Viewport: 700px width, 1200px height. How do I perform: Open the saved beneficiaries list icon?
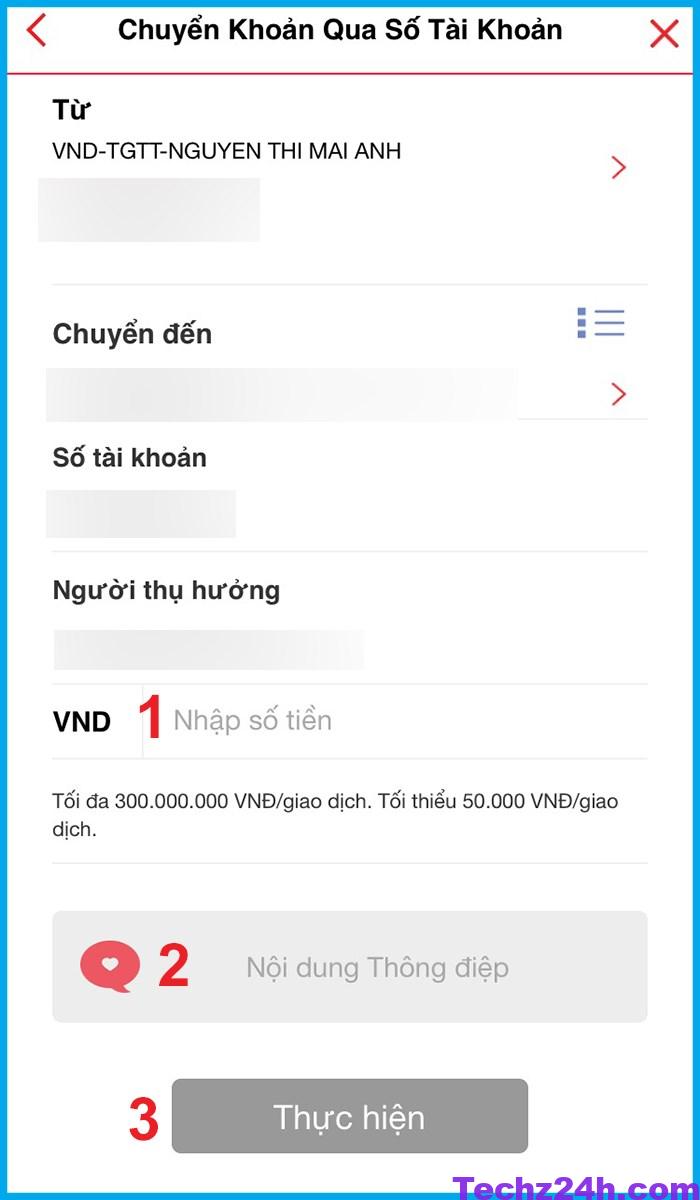601,323
